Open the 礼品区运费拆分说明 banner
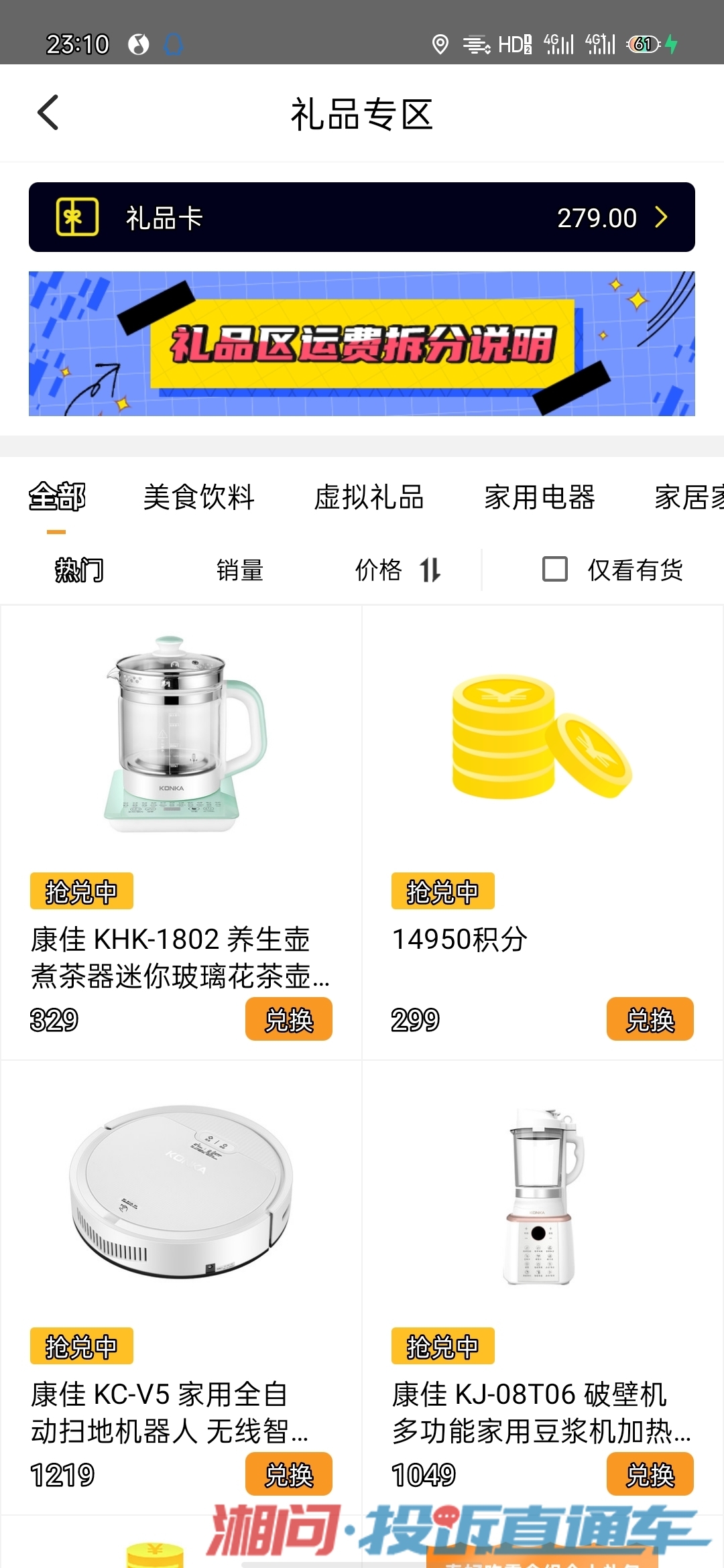 pyautogui.click(x=362, y=344)
